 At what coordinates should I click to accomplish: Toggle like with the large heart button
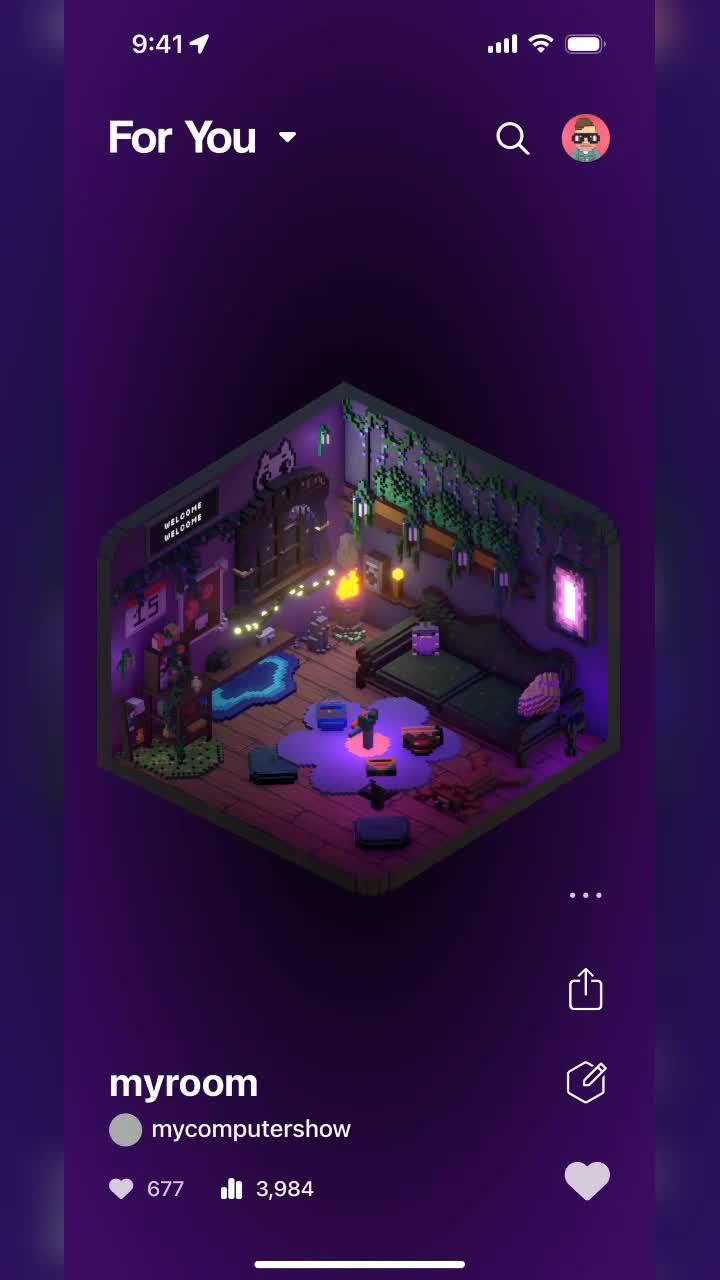pos(587,1181)
